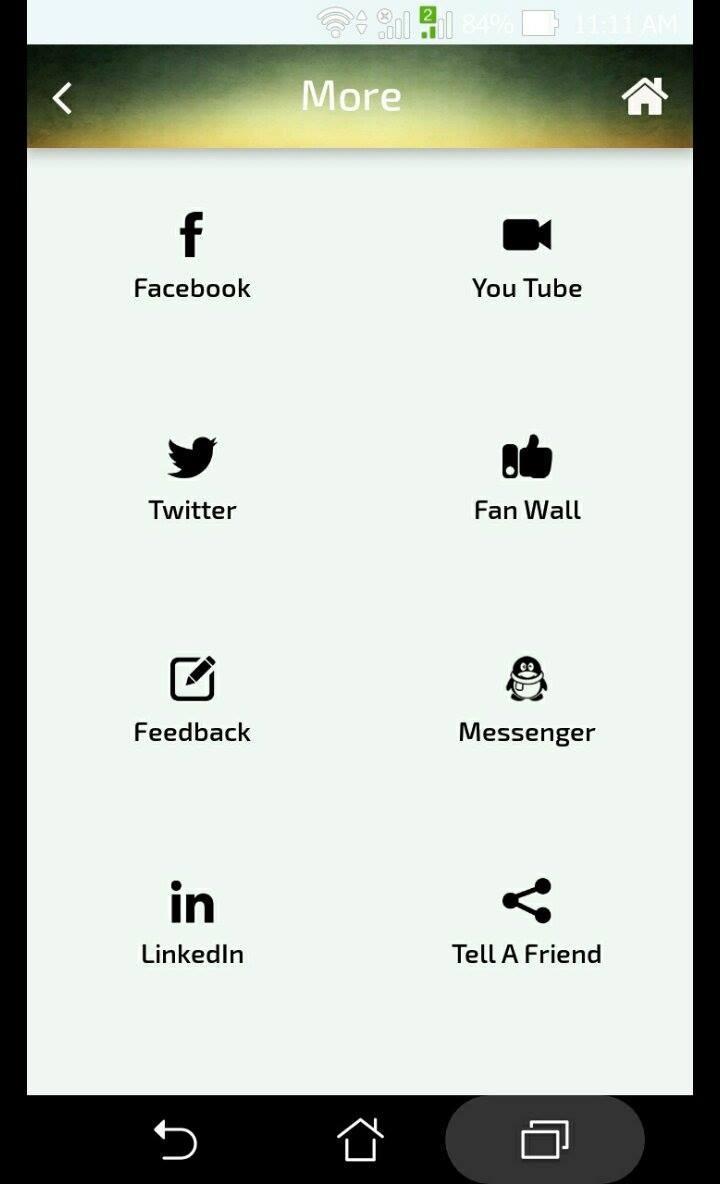Screen dimensions: 720x1184
Task: Open the Twitter feed
Action: (x=192, y=479)
